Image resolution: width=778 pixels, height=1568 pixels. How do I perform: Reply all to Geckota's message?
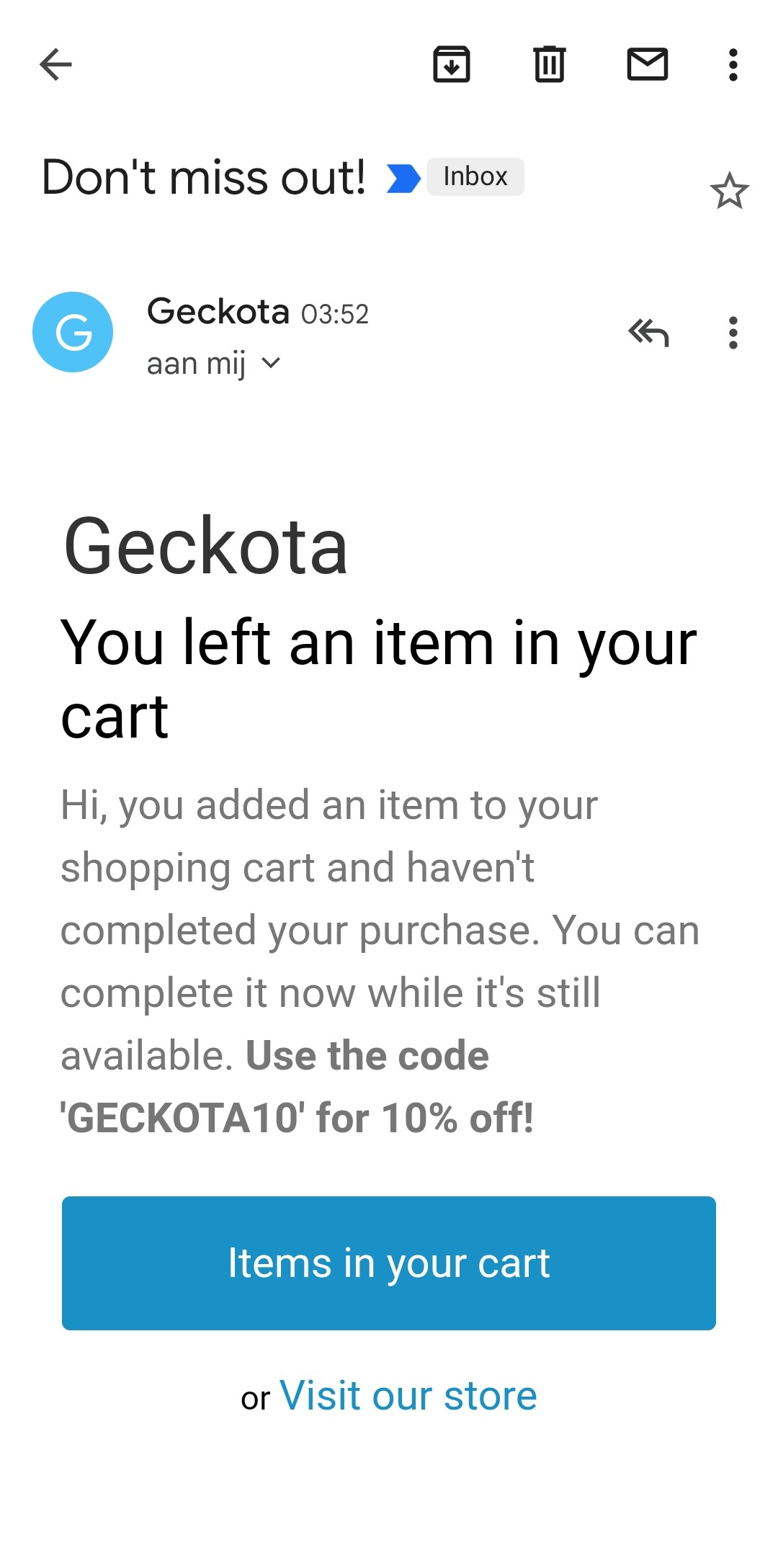coord(649,333)
